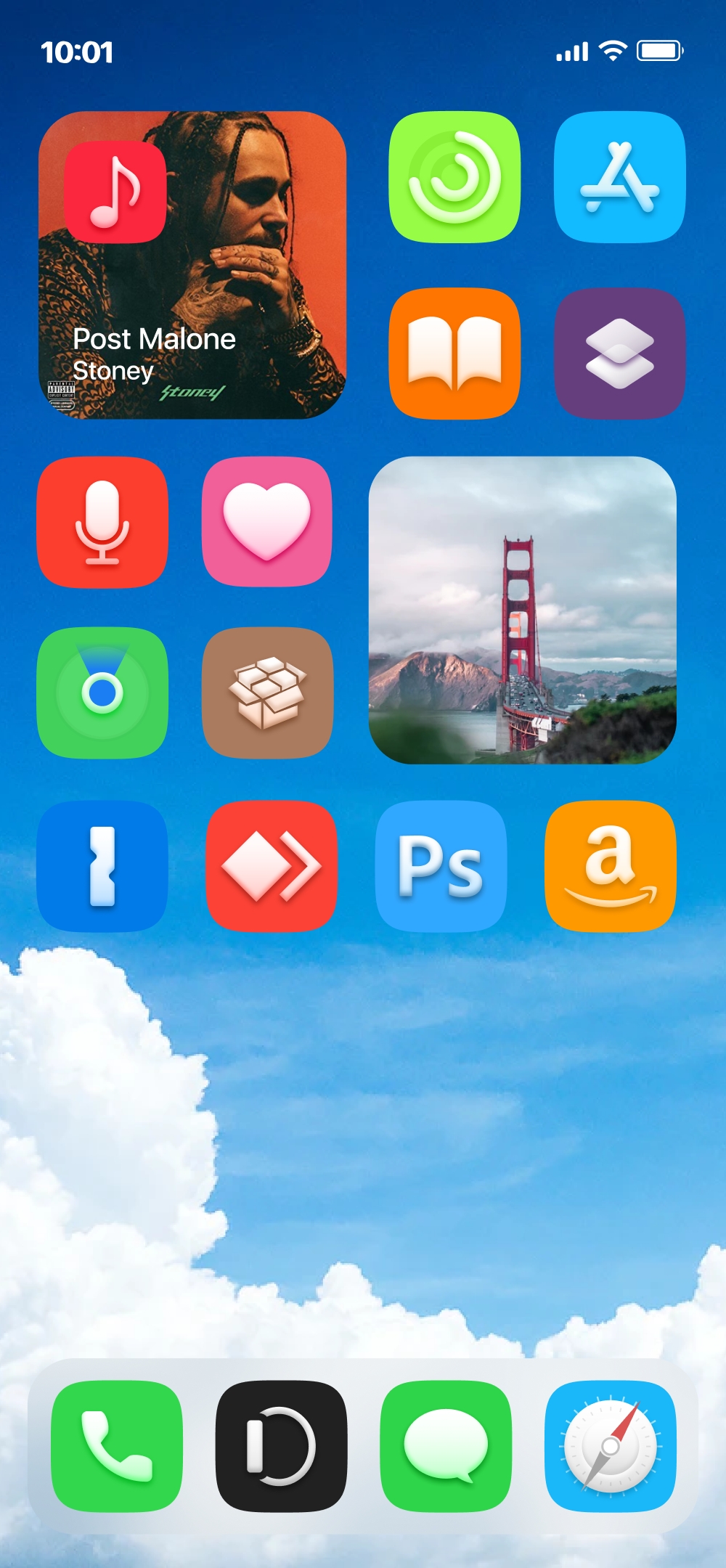726x1568 pixels.
Task: Open the brown Cydia box app
Action: [x=267, y=693]
